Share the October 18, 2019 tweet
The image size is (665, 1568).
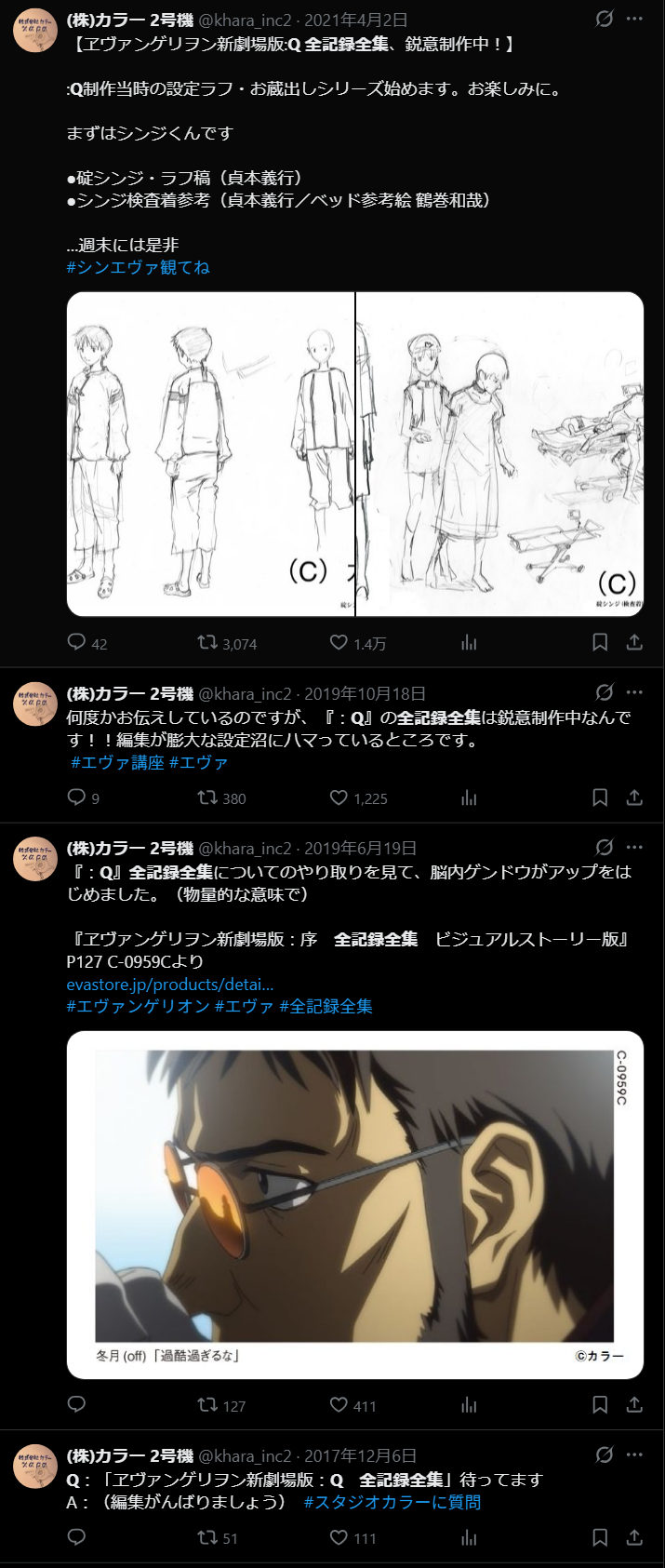click(x=634, y=797)
